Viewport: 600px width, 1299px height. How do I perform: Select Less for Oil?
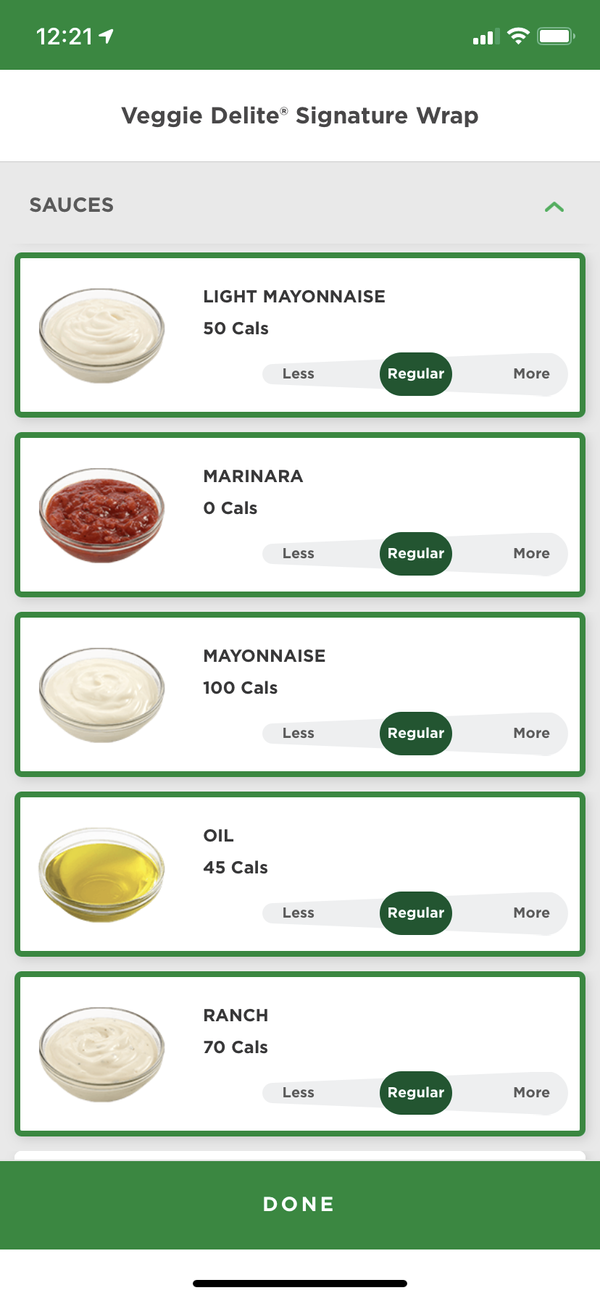(x=298, y=913)
